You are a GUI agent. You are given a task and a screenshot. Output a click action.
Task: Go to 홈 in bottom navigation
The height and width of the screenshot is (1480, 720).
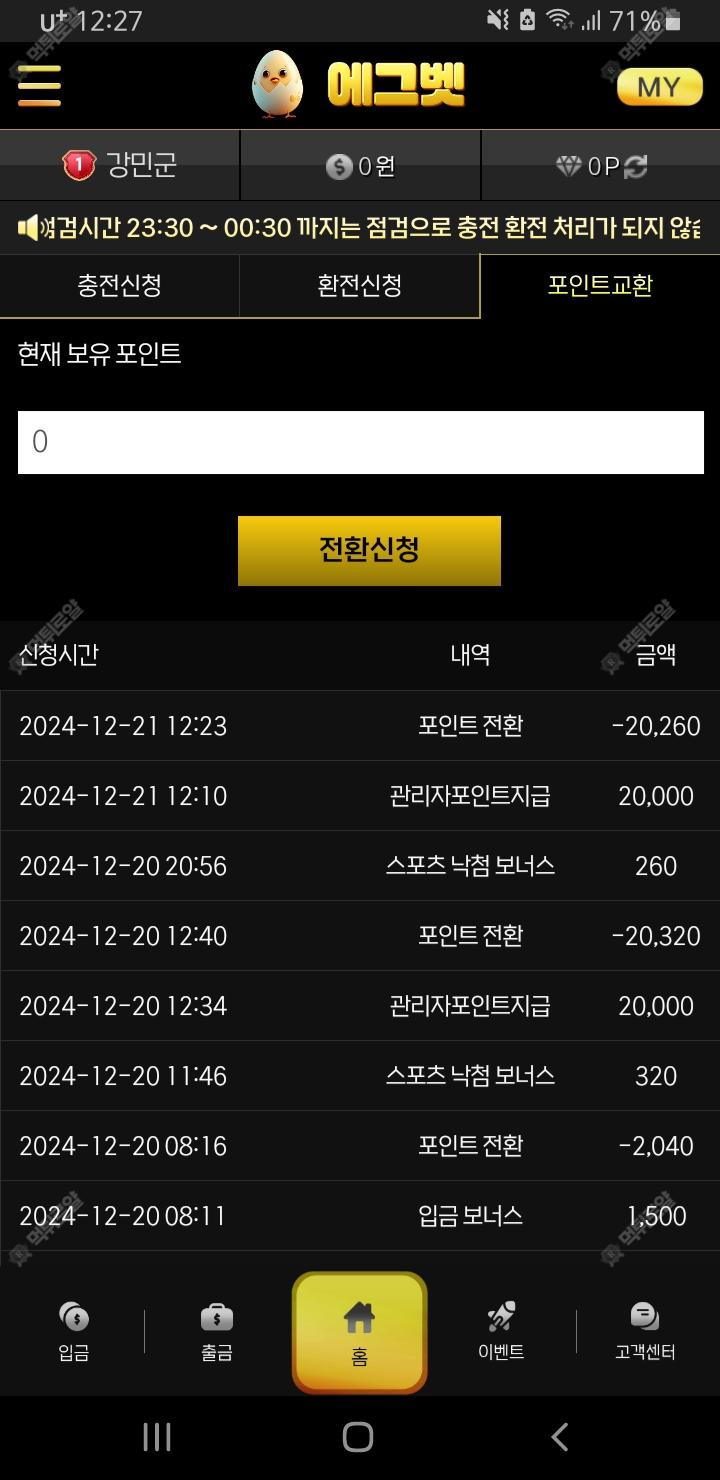[359, 1332]
